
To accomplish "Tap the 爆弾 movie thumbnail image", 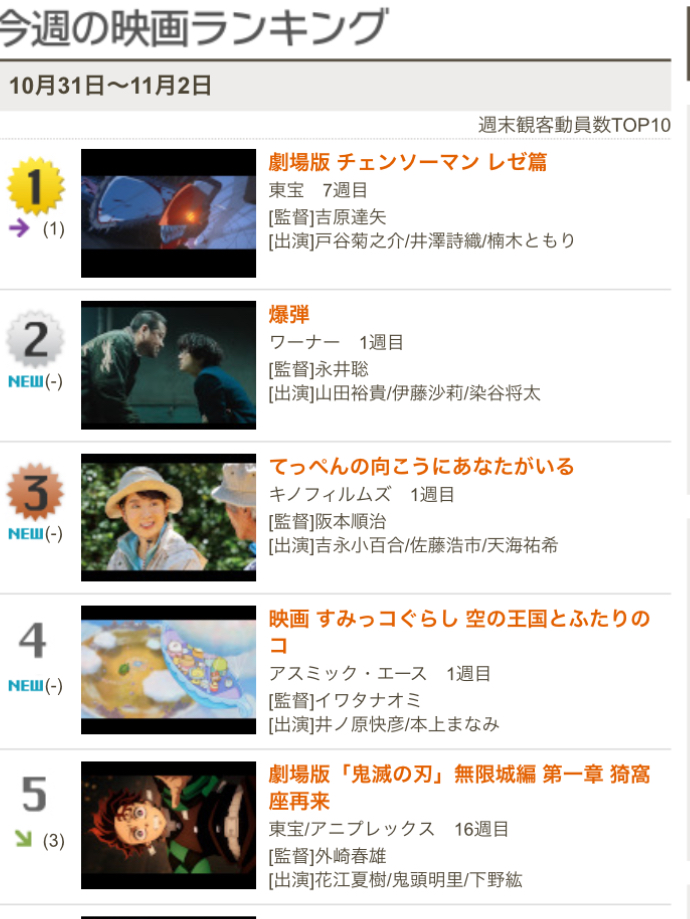I will pyautogui.click(x=168, y=365).
